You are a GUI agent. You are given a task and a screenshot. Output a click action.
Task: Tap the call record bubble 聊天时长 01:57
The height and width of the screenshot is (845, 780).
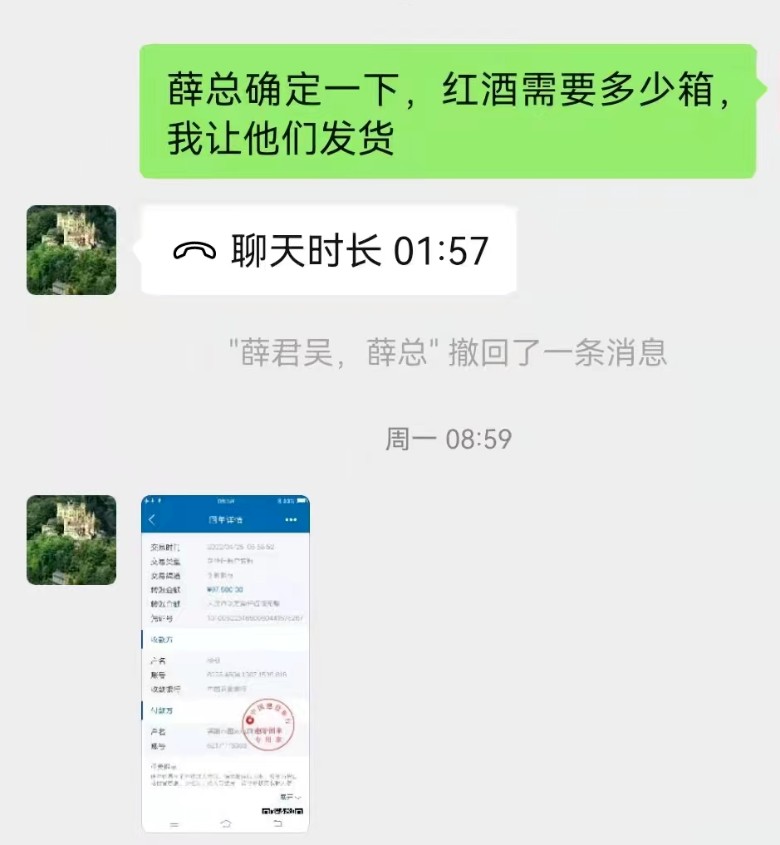(x=329, y=250)
